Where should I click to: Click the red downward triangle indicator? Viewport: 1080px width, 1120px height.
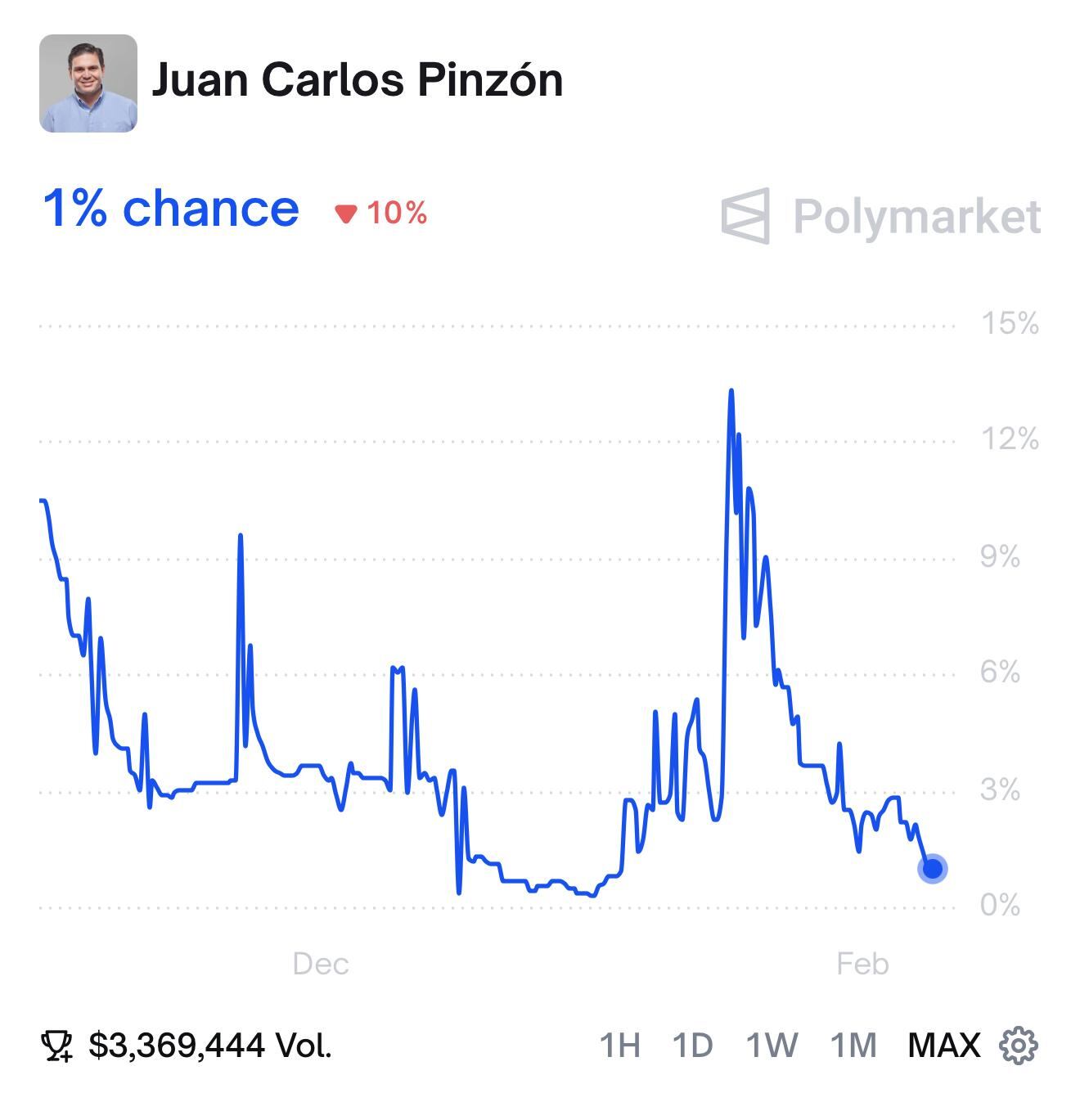coord(347,215)
